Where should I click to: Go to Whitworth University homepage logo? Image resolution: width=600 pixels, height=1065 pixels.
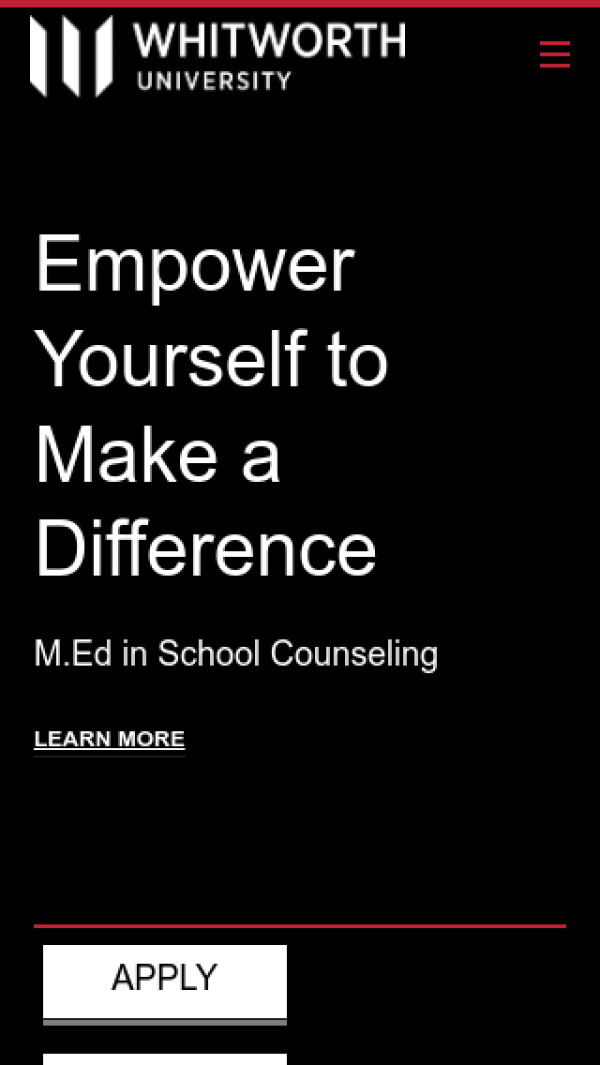point(218,56)
